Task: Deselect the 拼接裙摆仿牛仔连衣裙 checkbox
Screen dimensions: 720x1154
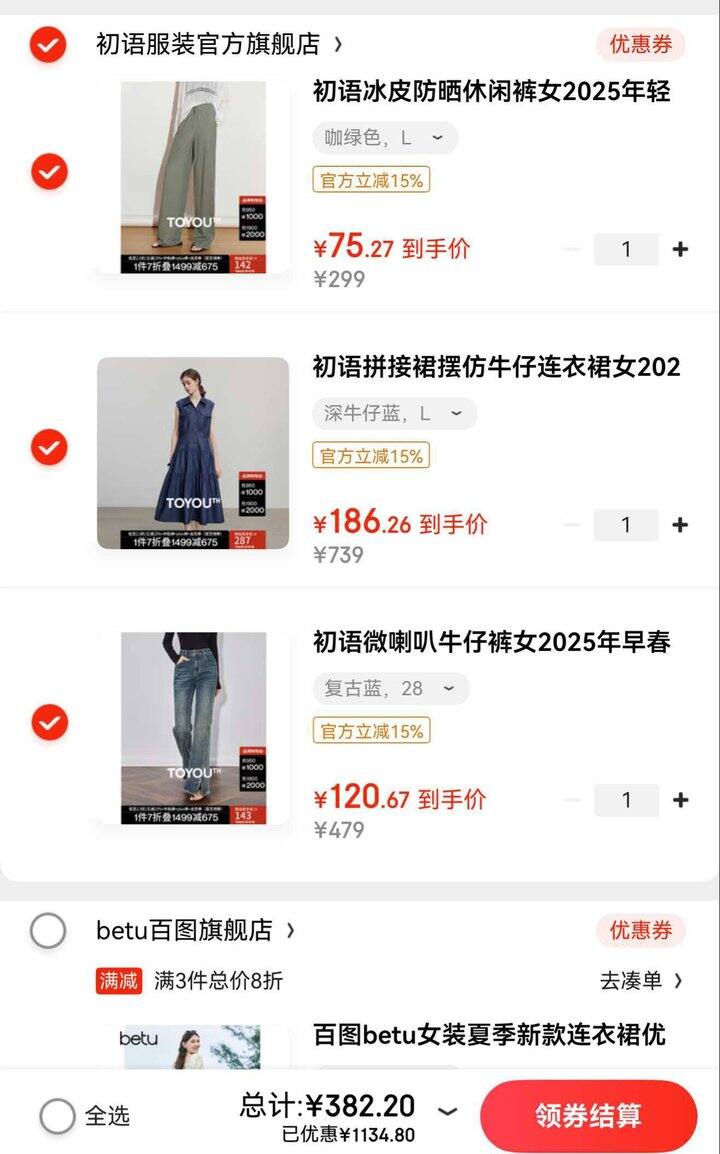Action: (x=49, y=447)
